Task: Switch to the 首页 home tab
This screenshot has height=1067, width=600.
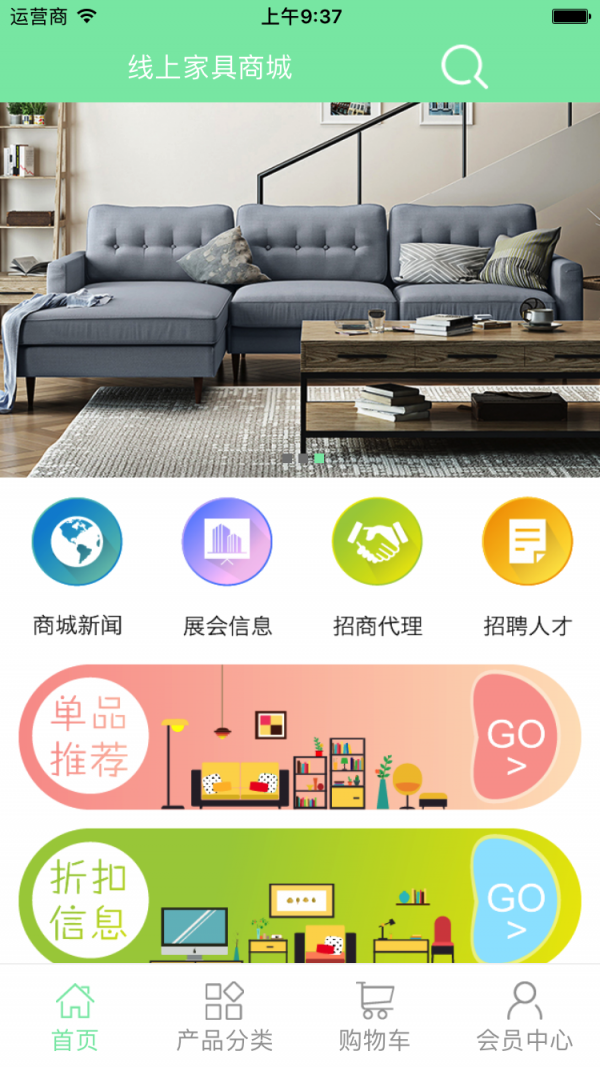Action: pos(75,1016)
